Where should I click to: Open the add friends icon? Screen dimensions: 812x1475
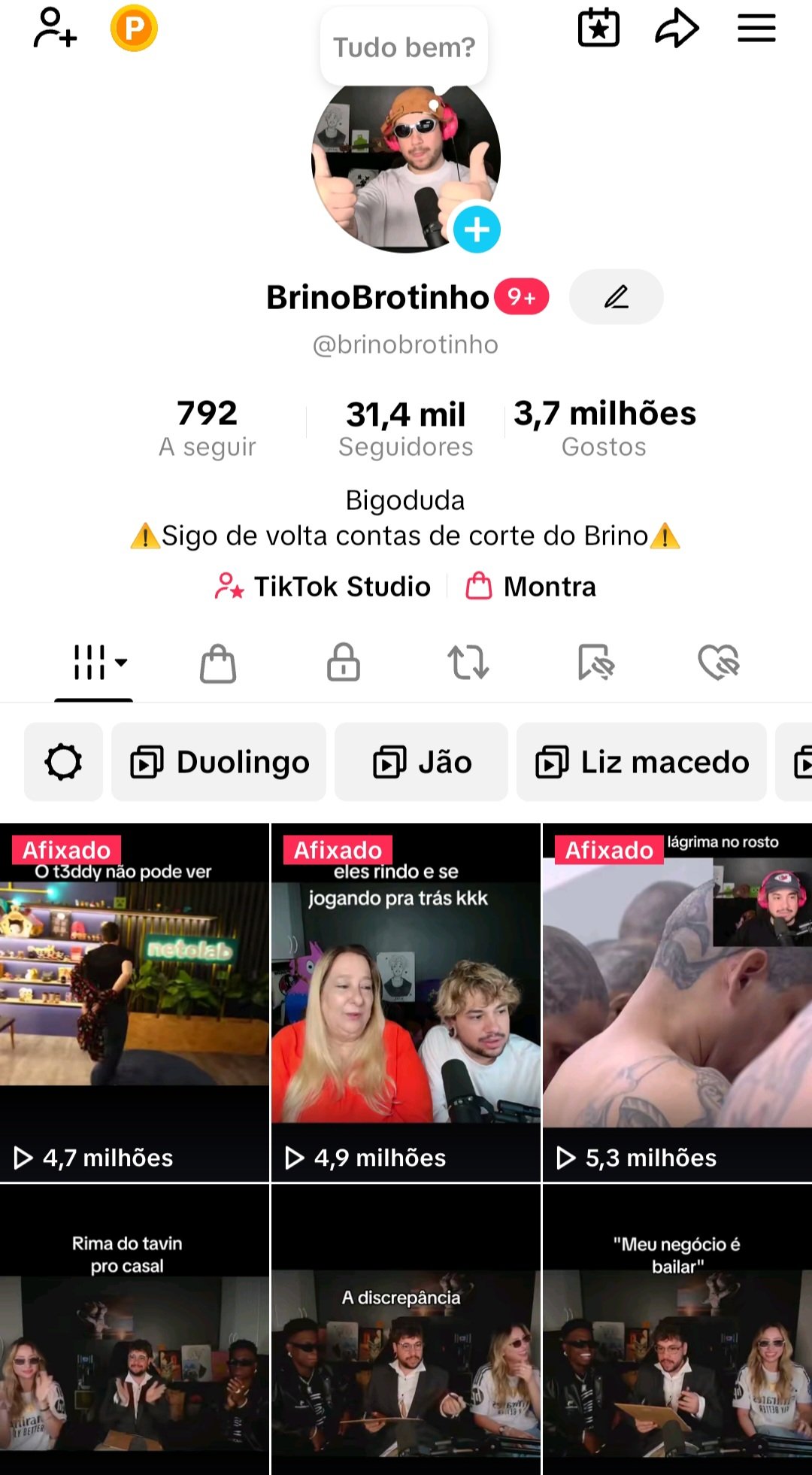point(55,29)
